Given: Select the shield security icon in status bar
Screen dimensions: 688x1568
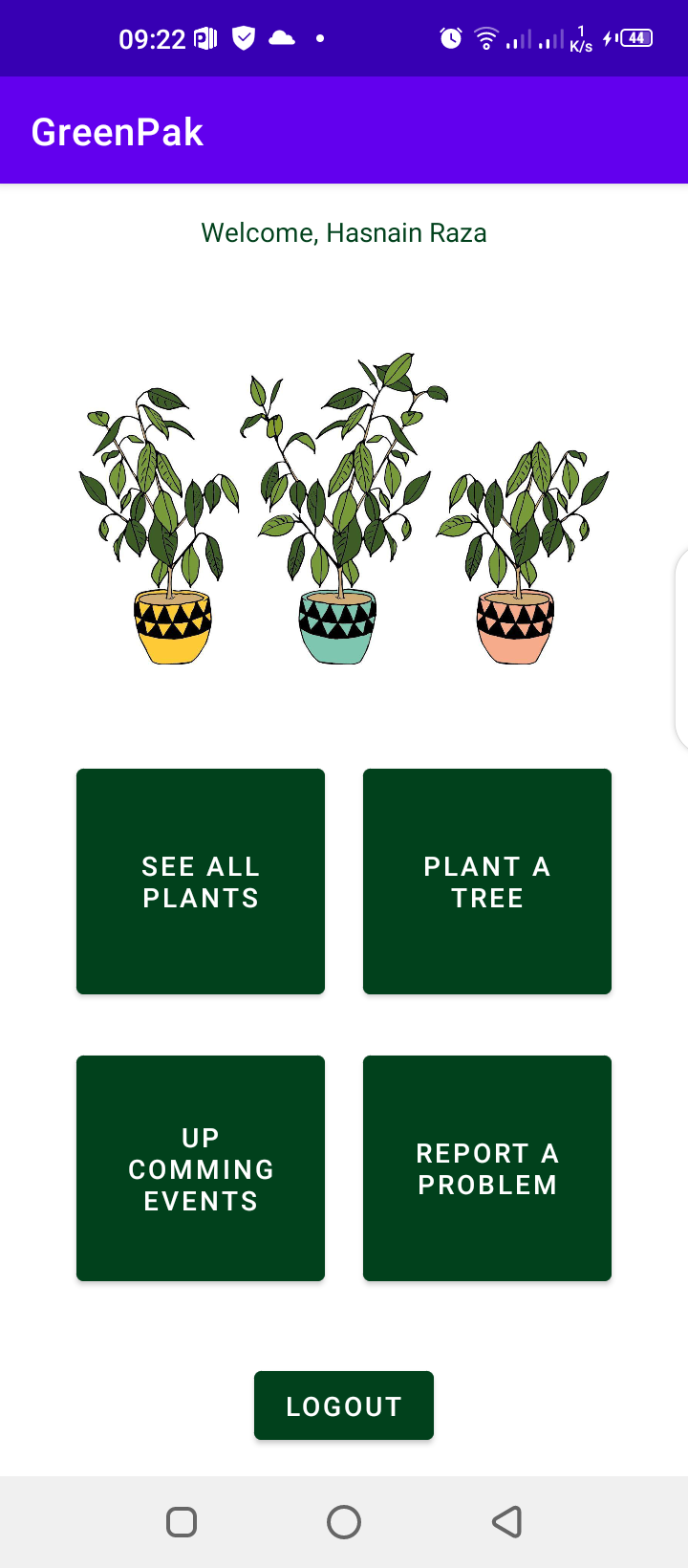Looking at the screenshot, I should [x=244, y=38].
